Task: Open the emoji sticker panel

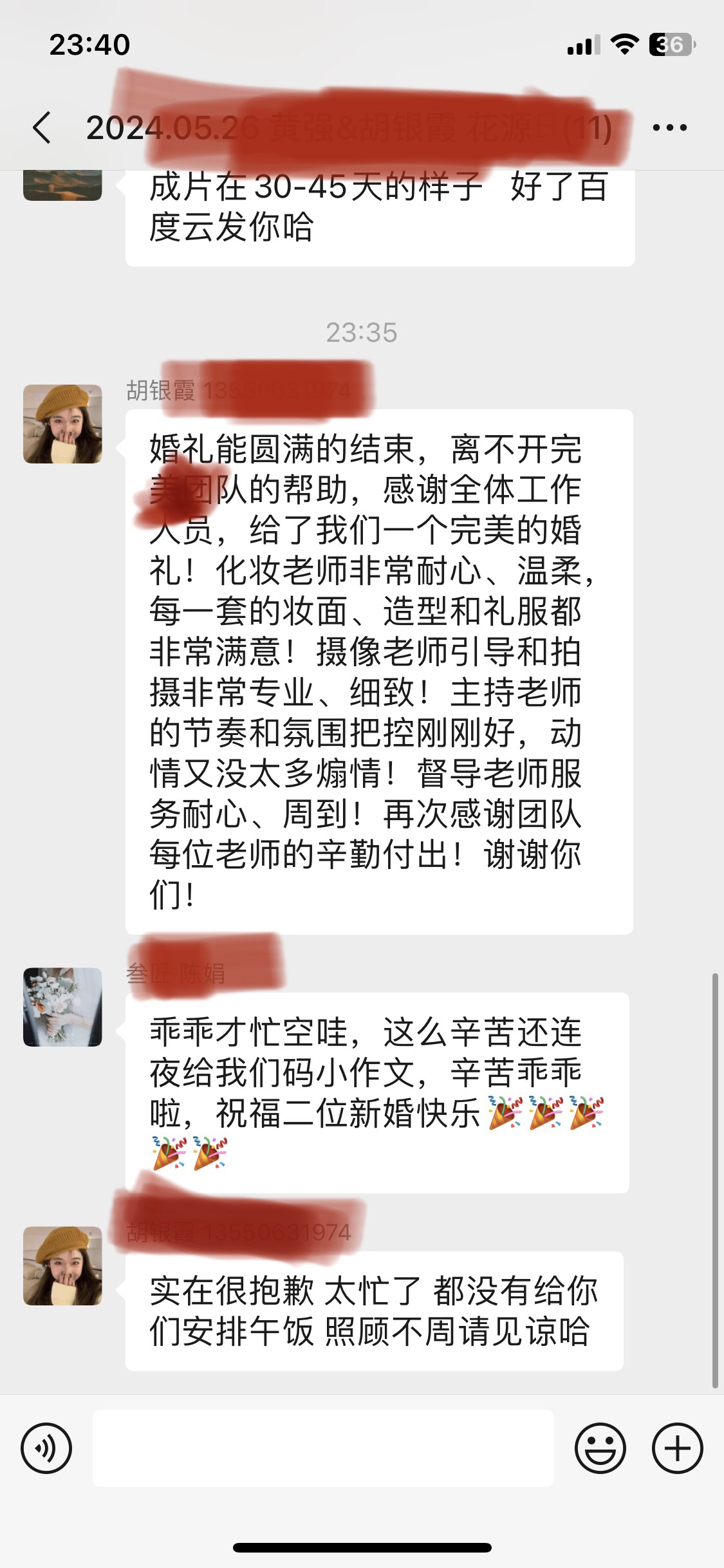Action: pyautogui.click(x=600, y=1448)
